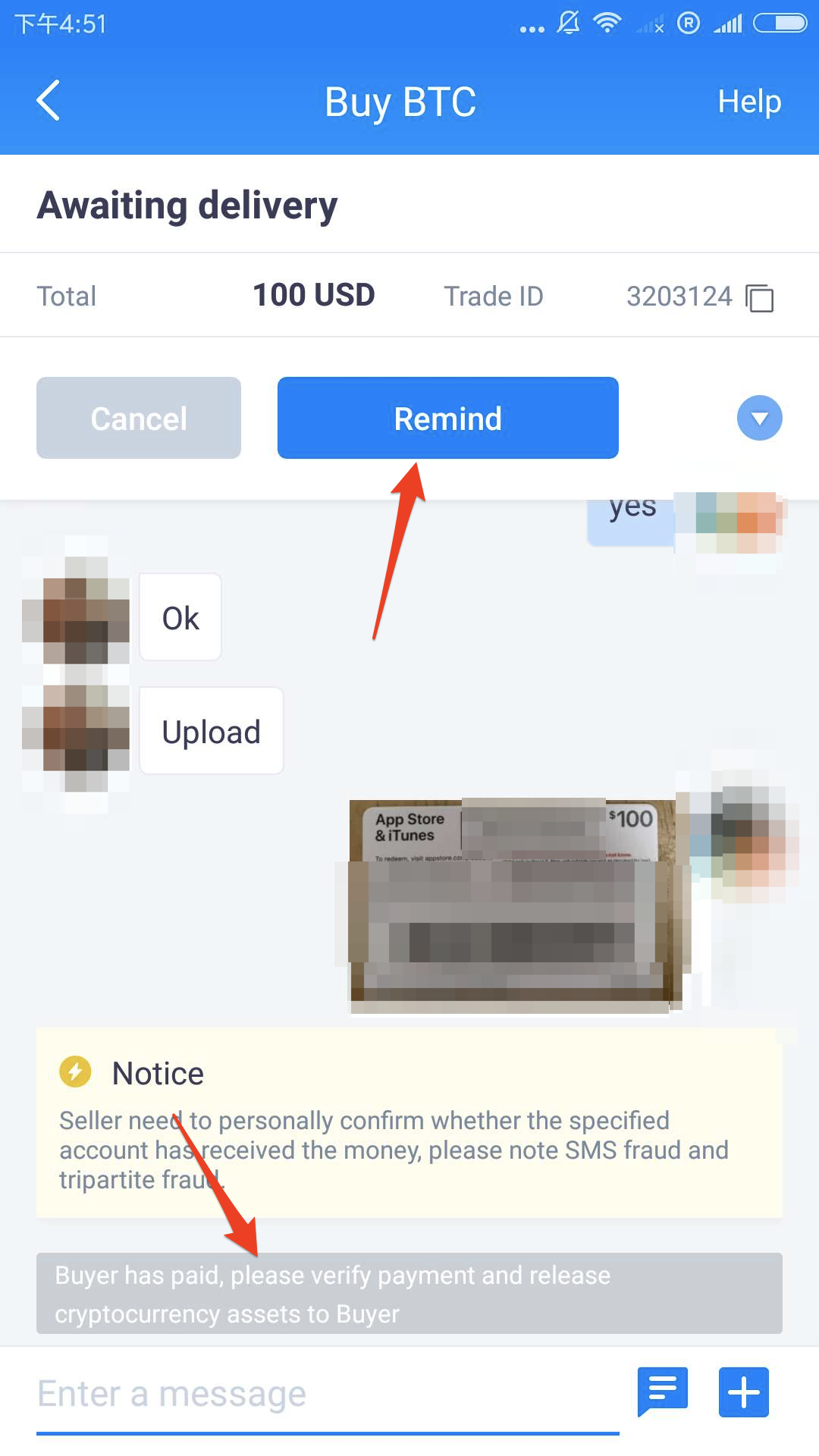Tap the Cancel button
This screenshot has height=1456, width=819.
(x=139, y=418)
